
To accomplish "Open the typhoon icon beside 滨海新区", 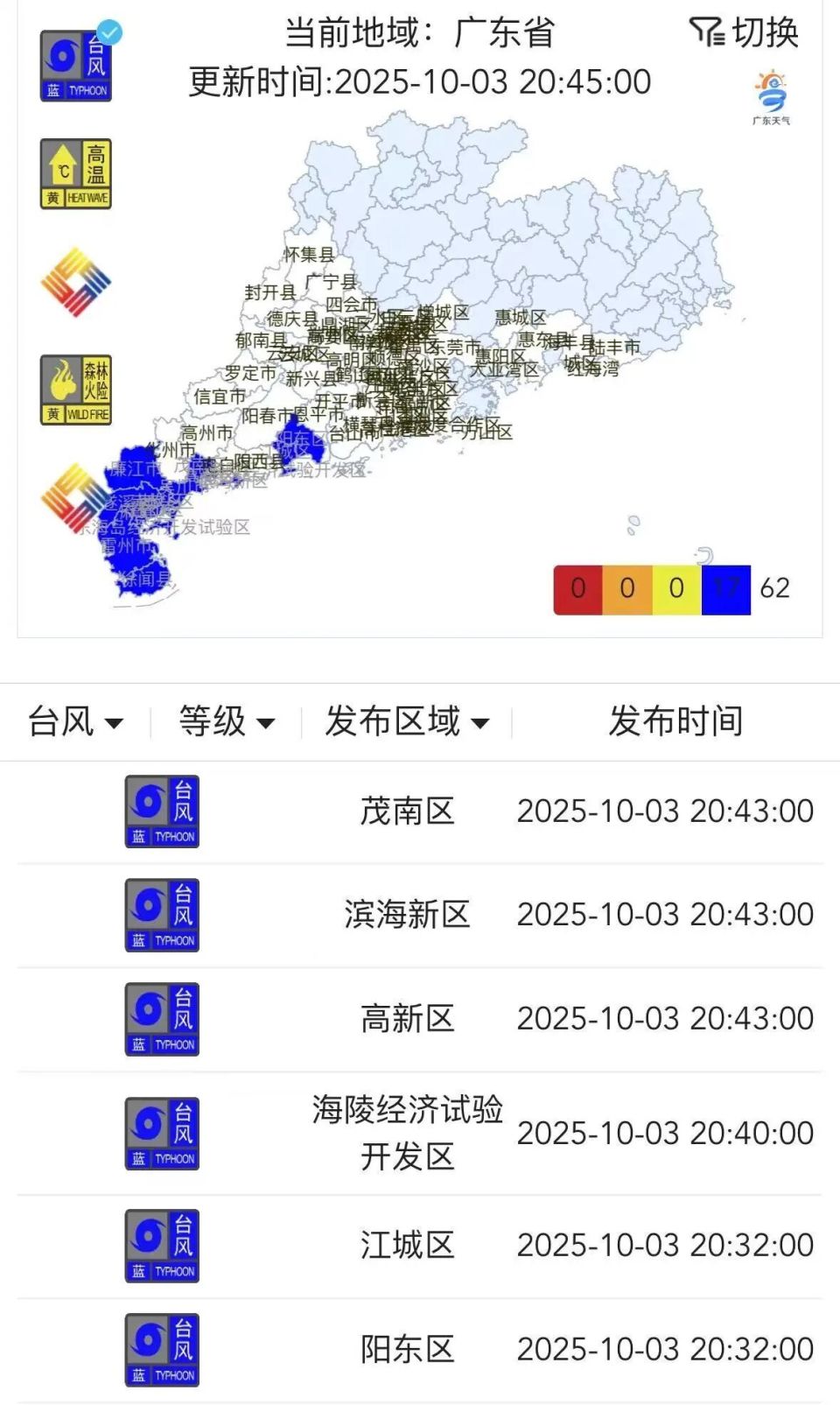I will [x=162, y=913].
